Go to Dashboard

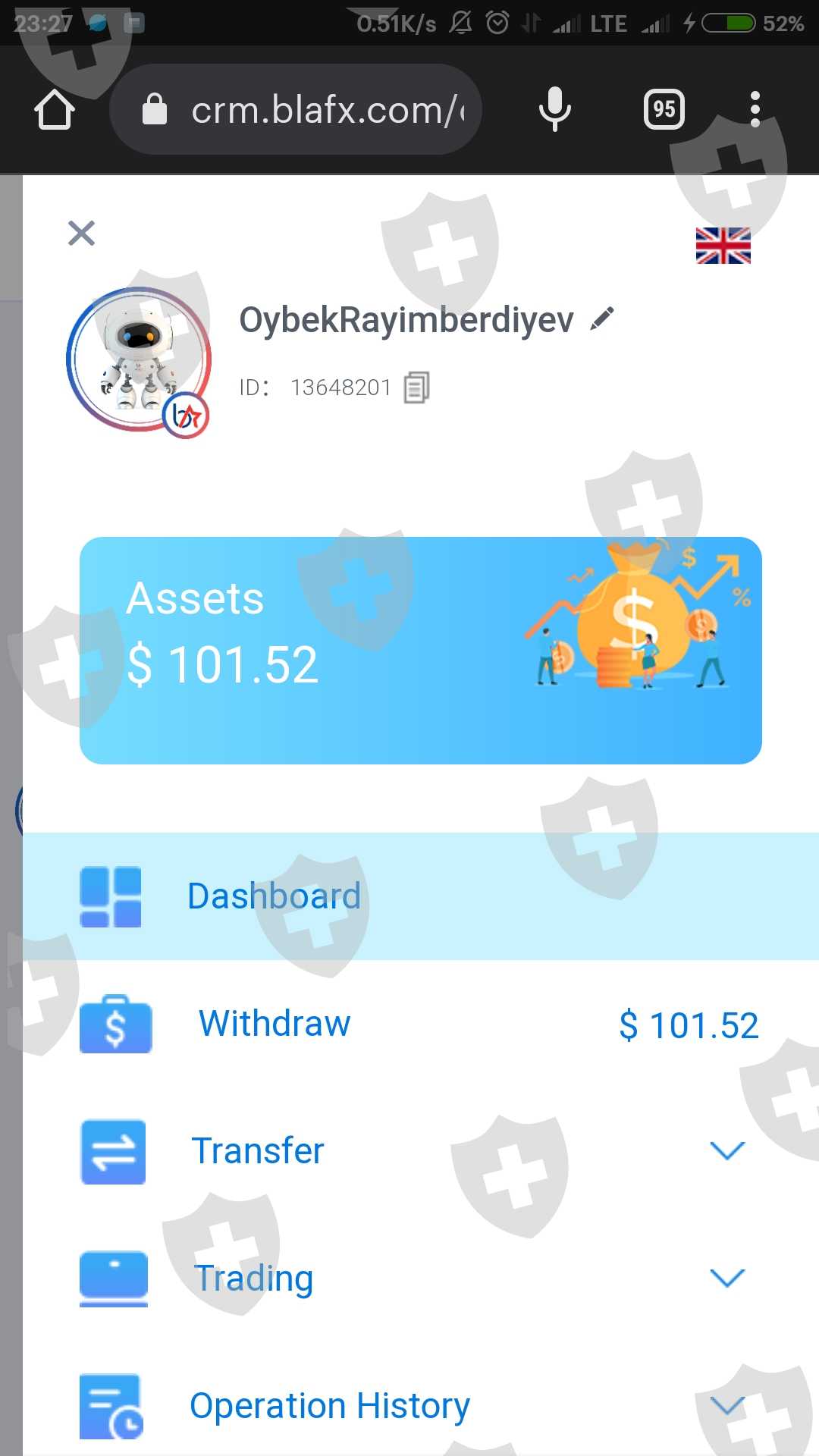(x=421, y=896)
